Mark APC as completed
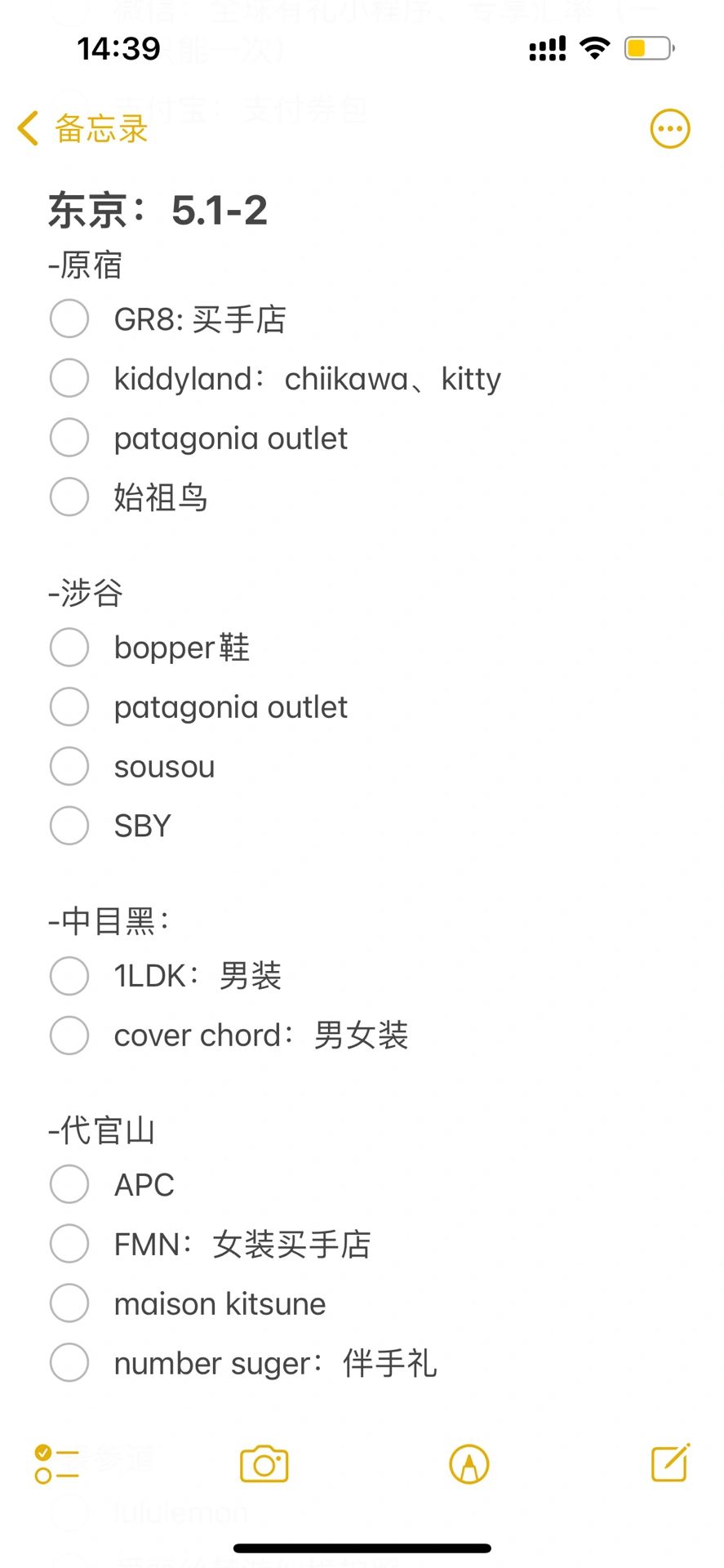Viewport: 724px width, 1568px height. point(69,1184)
